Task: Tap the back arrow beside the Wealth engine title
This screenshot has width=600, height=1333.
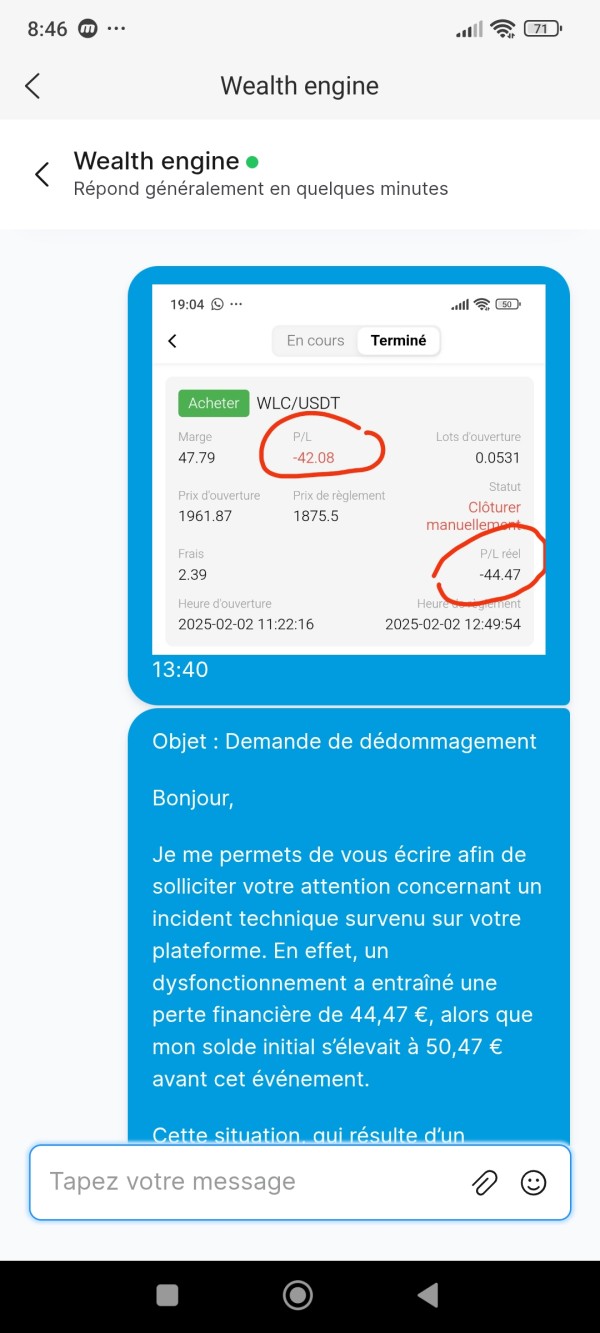Action: point(33,86)
